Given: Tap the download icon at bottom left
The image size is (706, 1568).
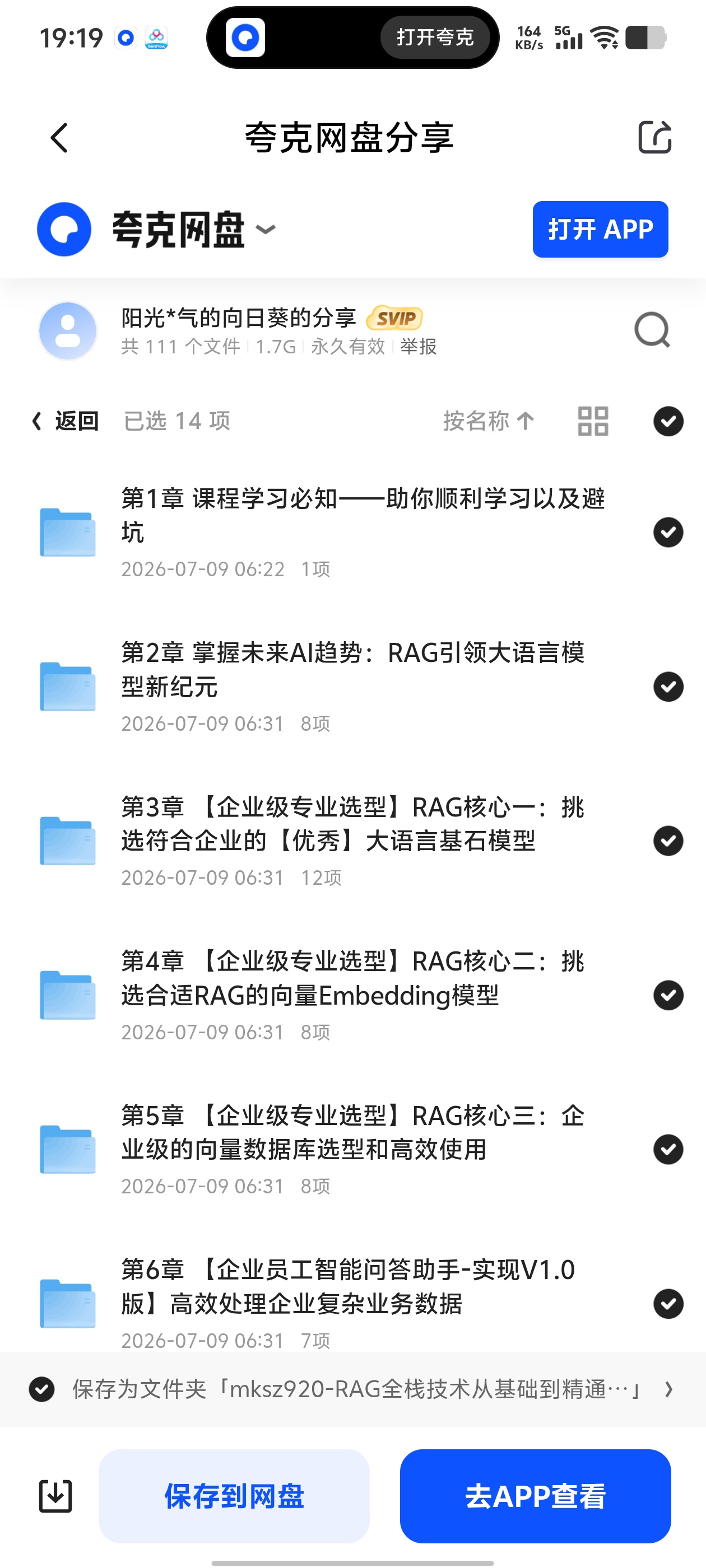Looking at the screenshot, I should pyautogui.click(x=55, y=1496).
